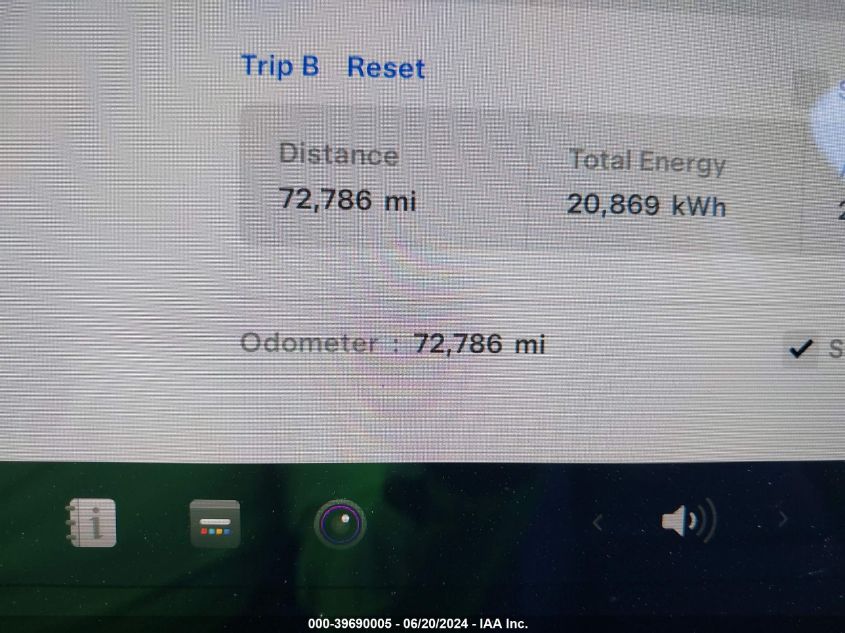Open the toybox app icon
The width and height of the screenshot is (845, 633).
coord(215,523)
